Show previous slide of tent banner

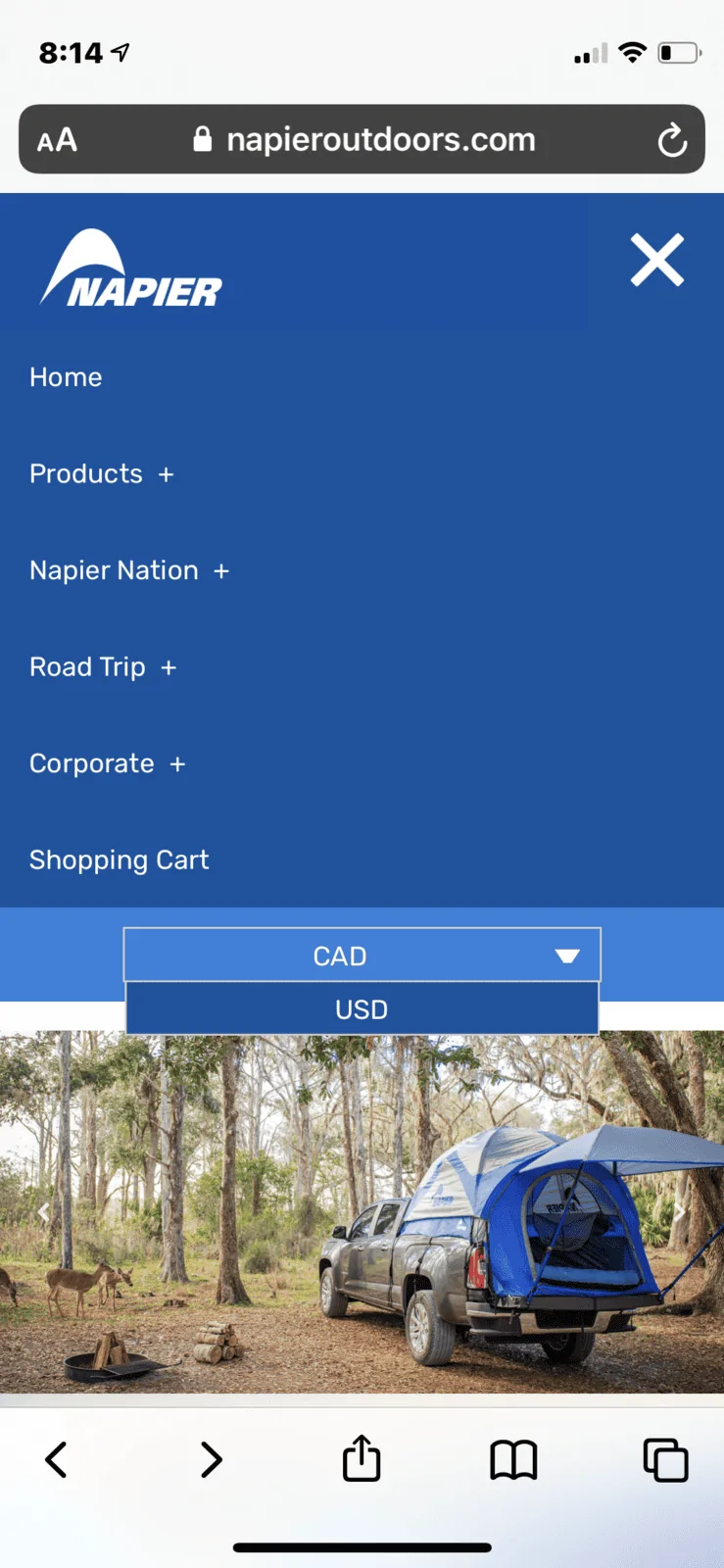[x=43, y=1212]
